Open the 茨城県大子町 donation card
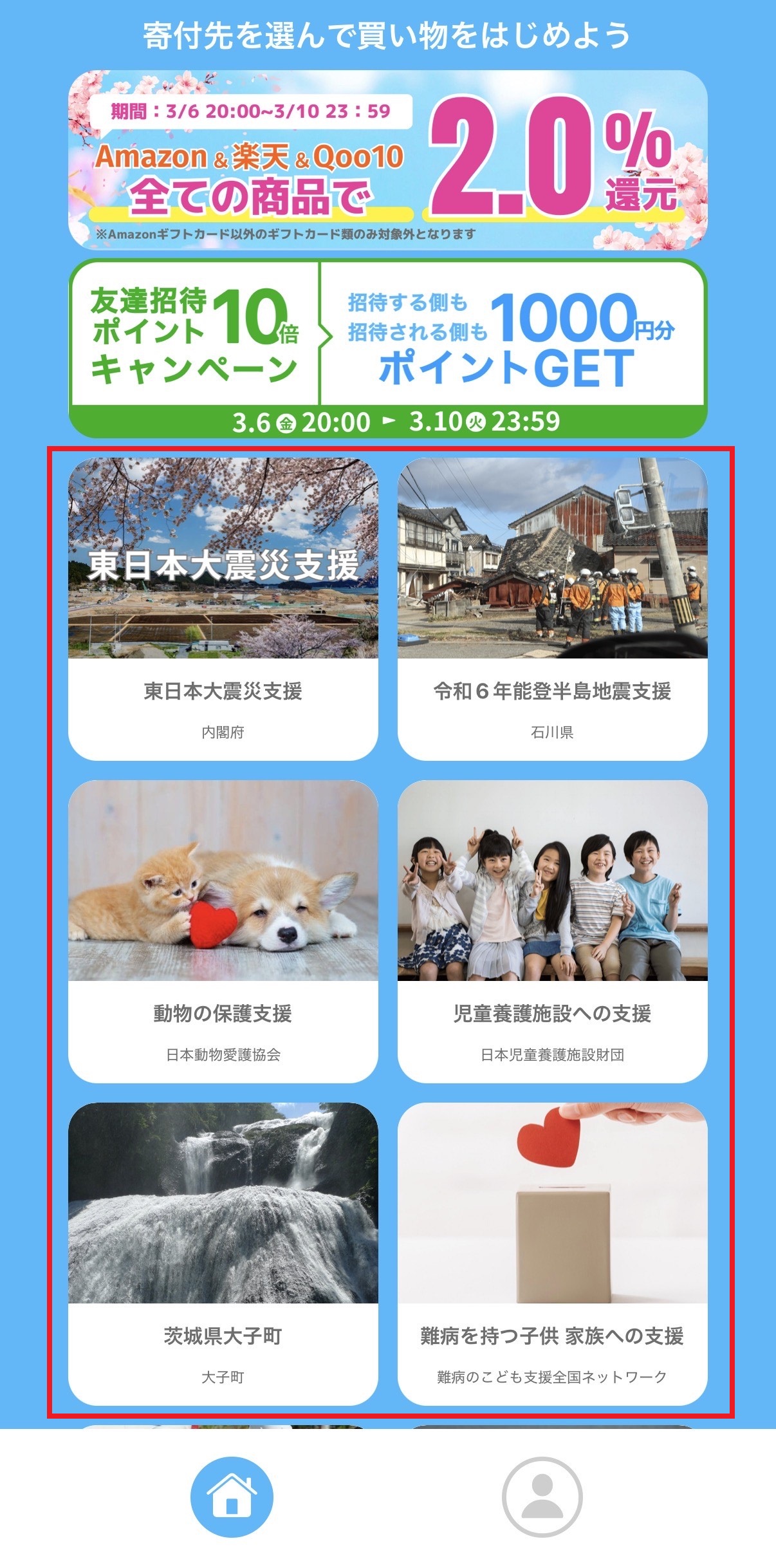 223,1253
